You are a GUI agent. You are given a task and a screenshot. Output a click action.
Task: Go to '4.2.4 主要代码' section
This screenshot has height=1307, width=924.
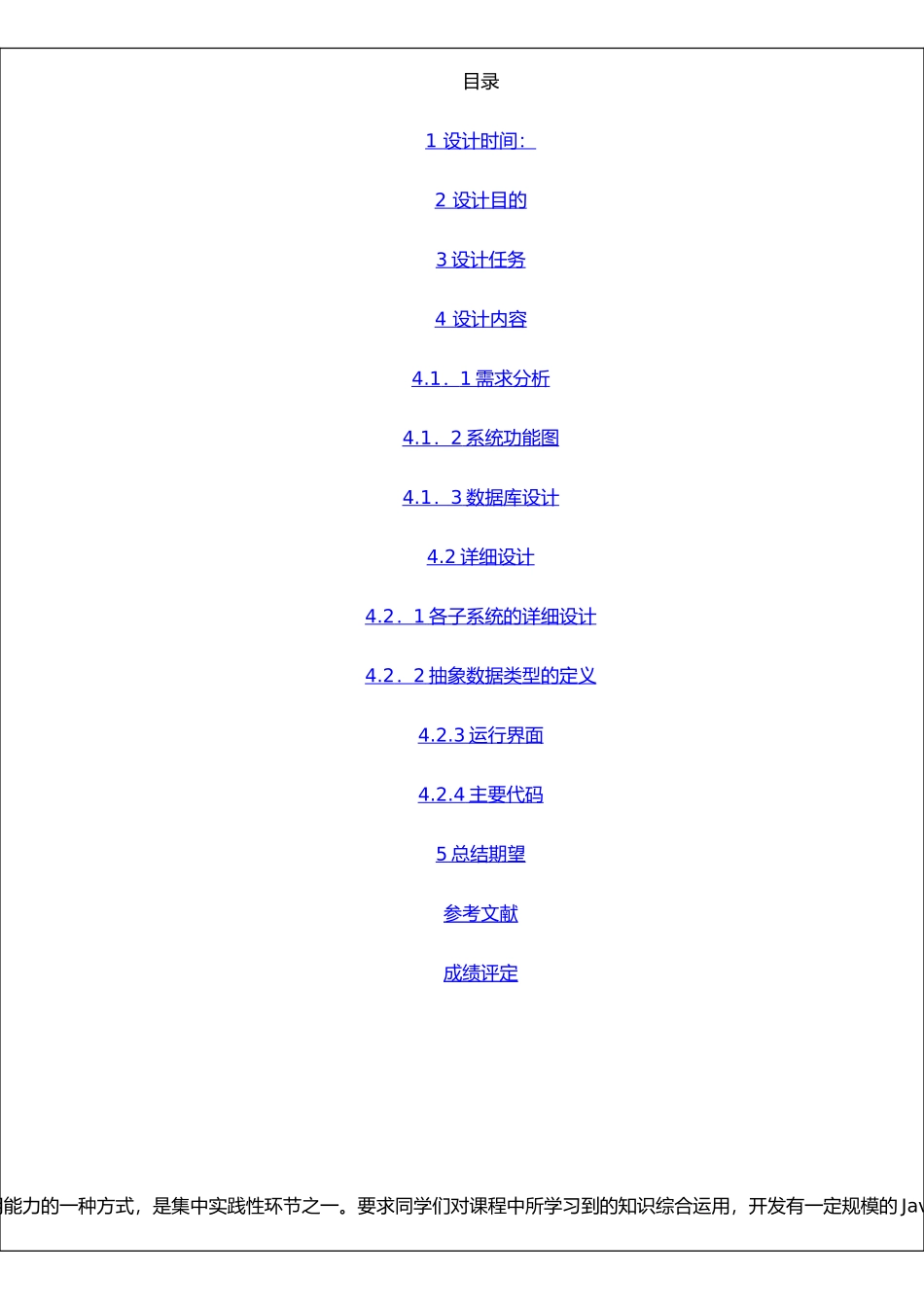tap(480, 795)
